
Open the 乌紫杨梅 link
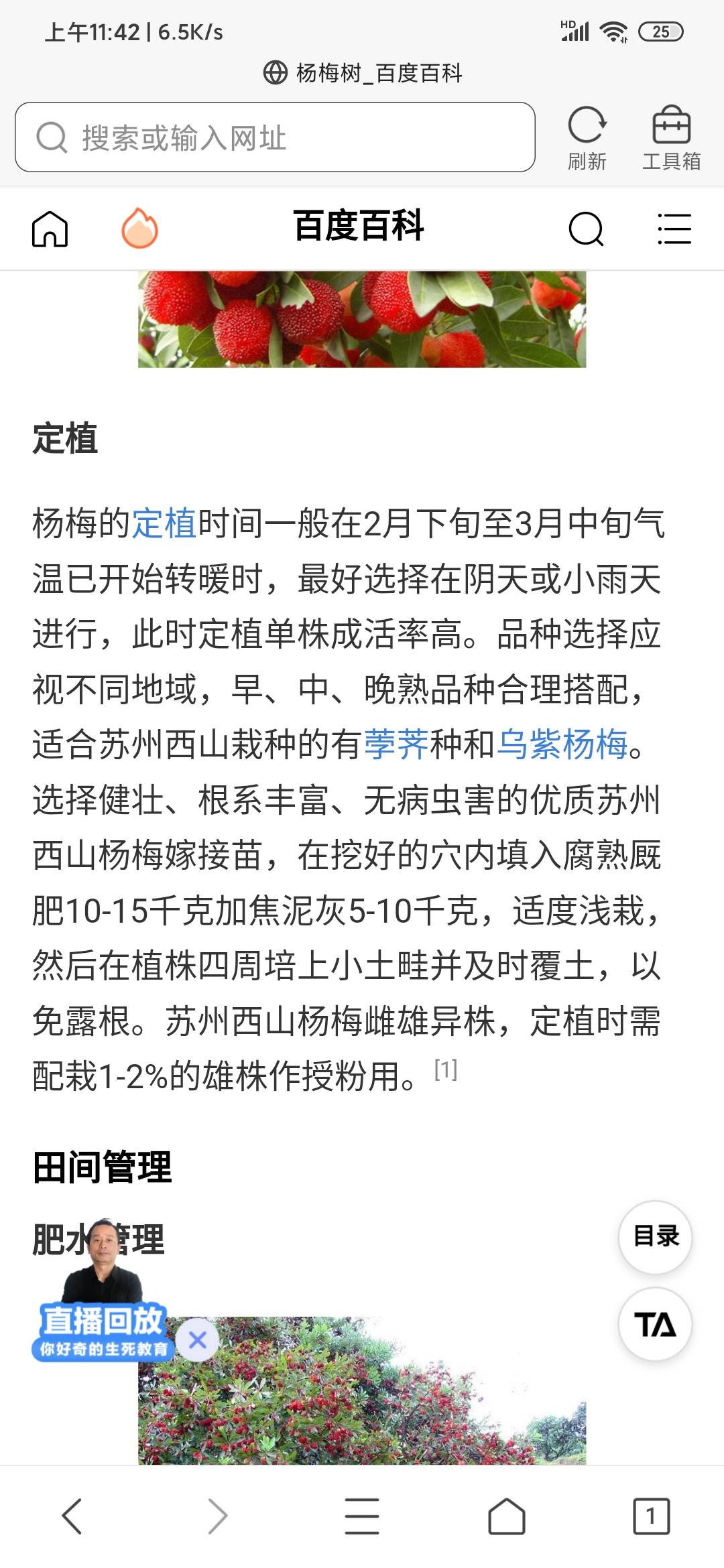coord(562,744)
